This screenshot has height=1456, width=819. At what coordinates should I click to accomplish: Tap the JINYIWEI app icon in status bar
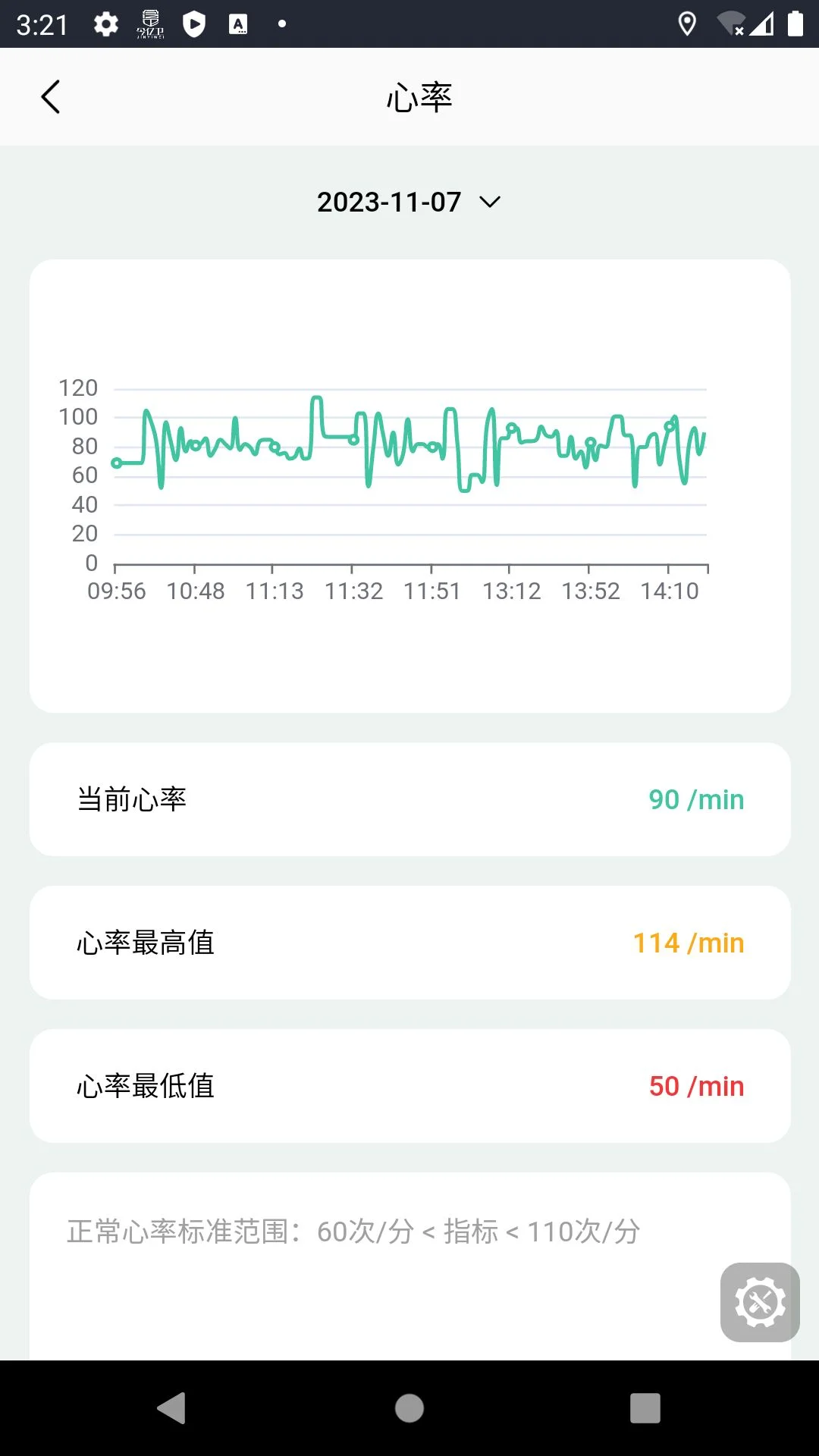coord(149,24)
